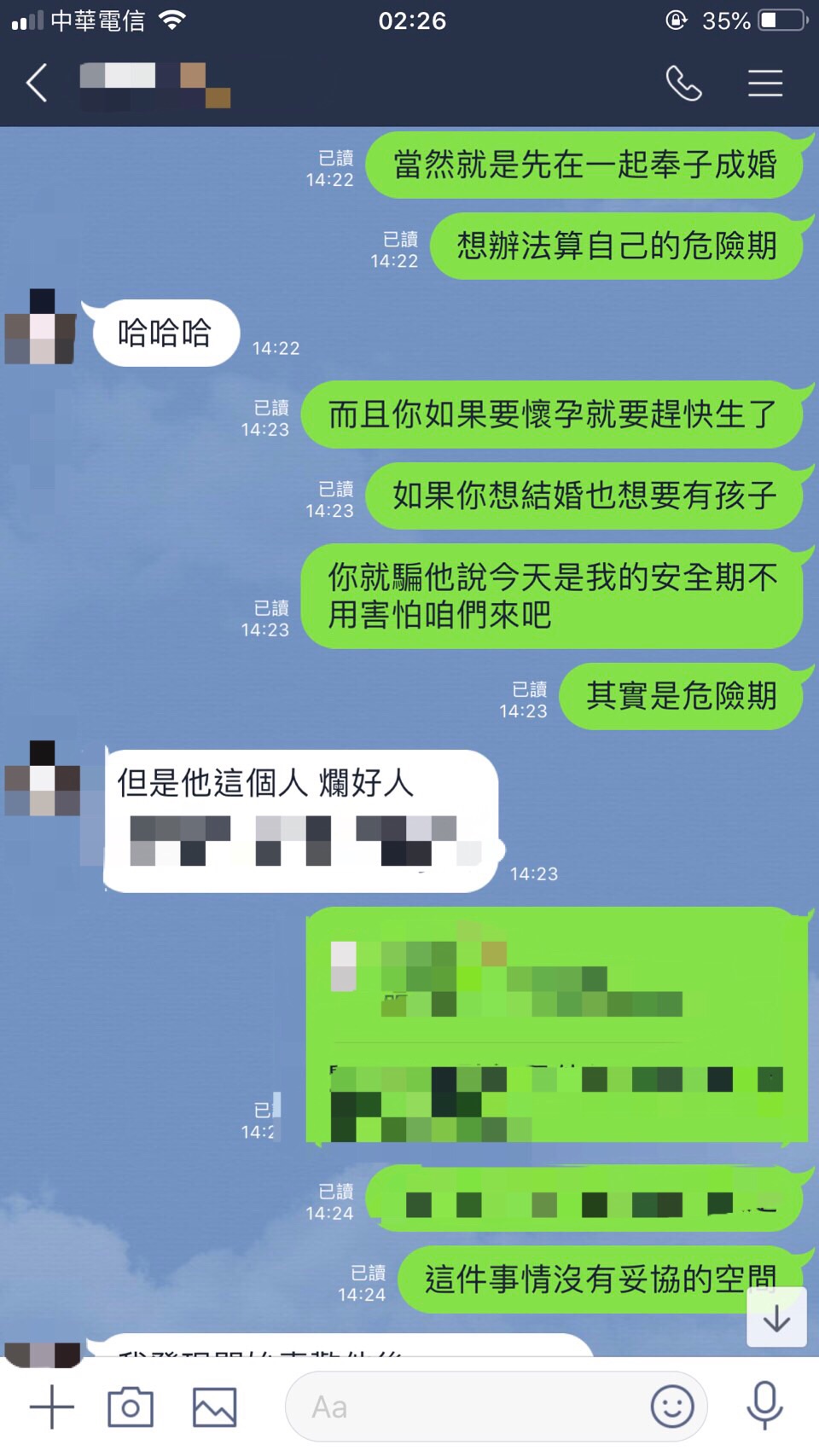Open the emoji and sticker picker
The image size is (819, 1456).
click(671, 1406)
